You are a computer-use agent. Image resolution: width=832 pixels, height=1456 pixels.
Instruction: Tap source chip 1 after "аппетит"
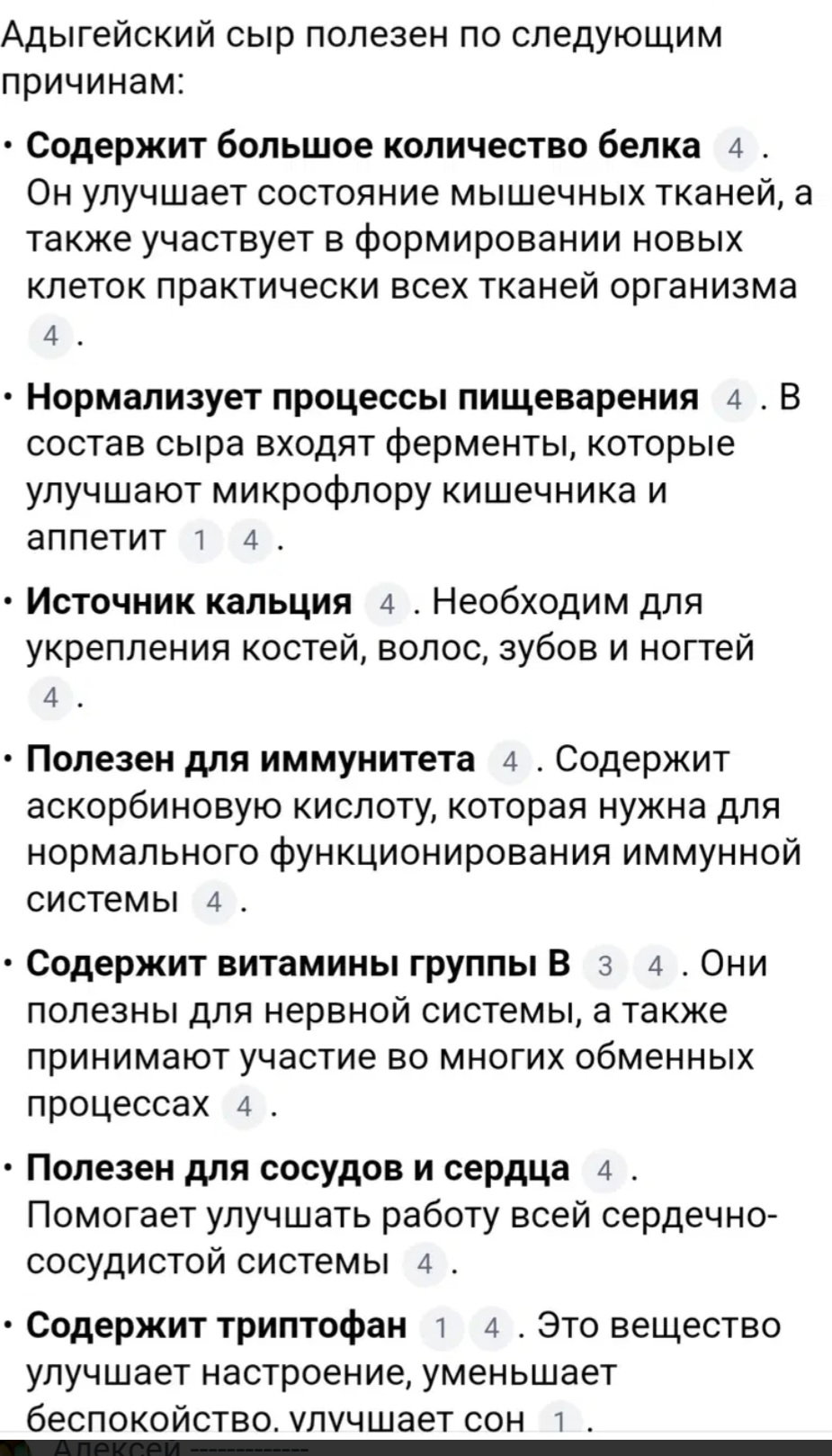(201, 540)
